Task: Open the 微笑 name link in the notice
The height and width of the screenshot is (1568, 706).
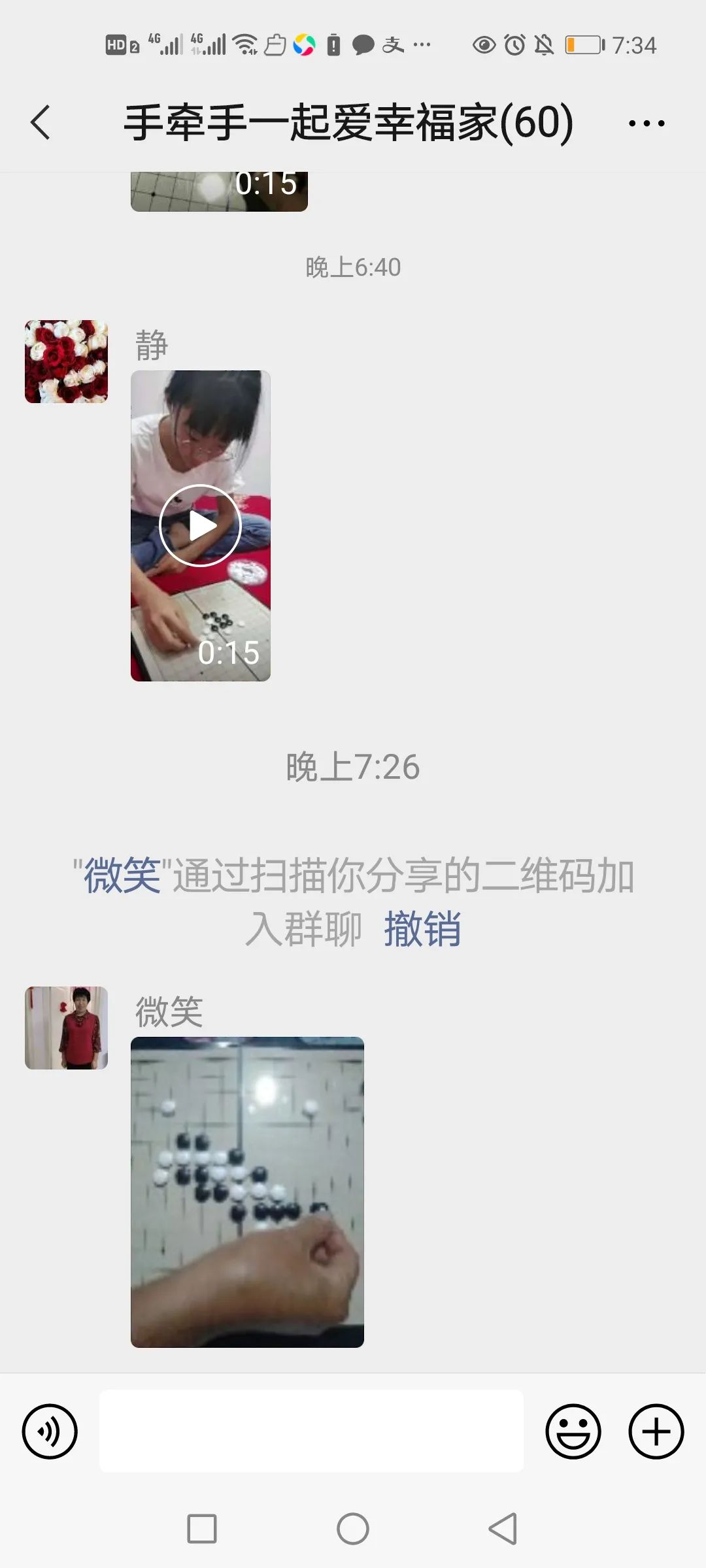Action: pos(122,875)
